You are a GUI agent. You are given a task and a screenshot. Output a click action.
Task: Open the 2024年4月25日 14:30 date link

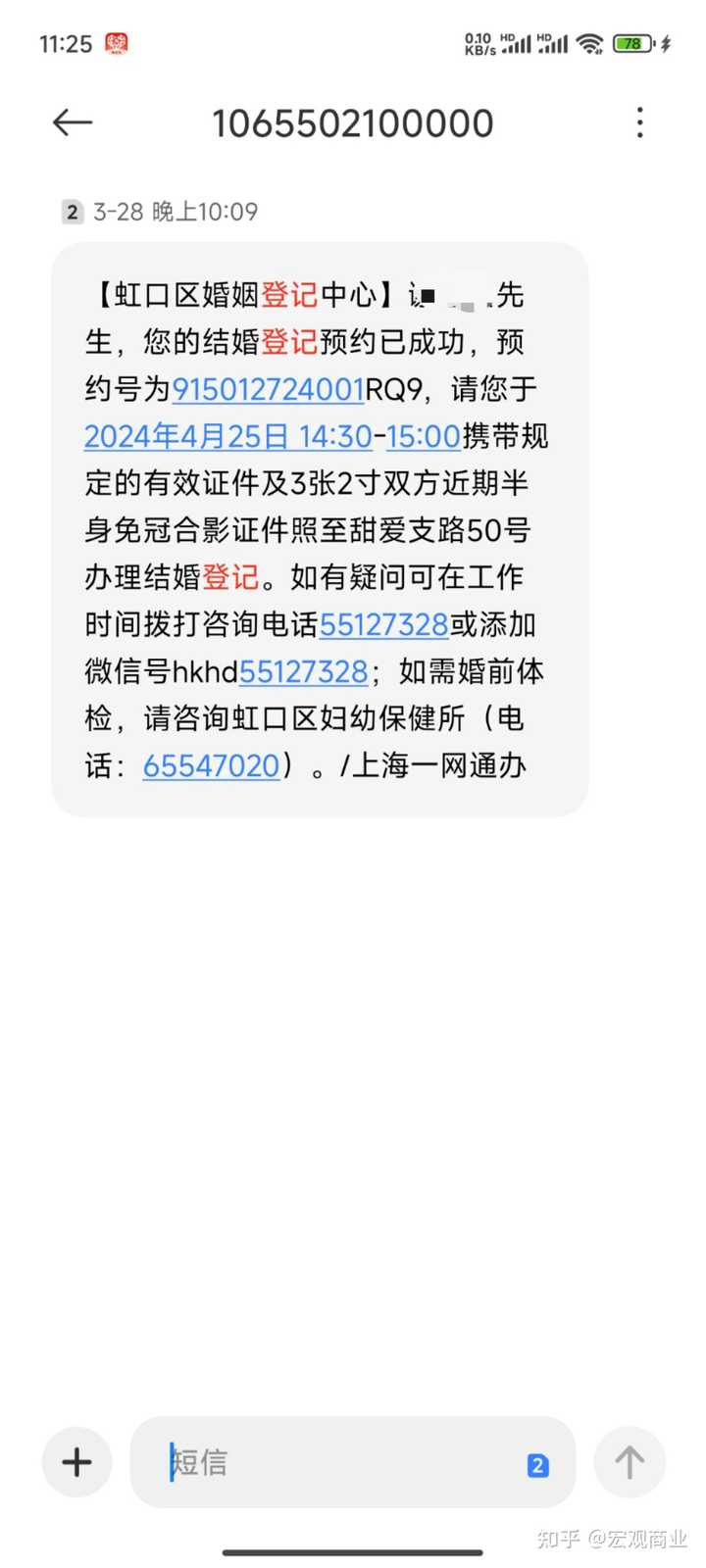(x=227, y=436)
